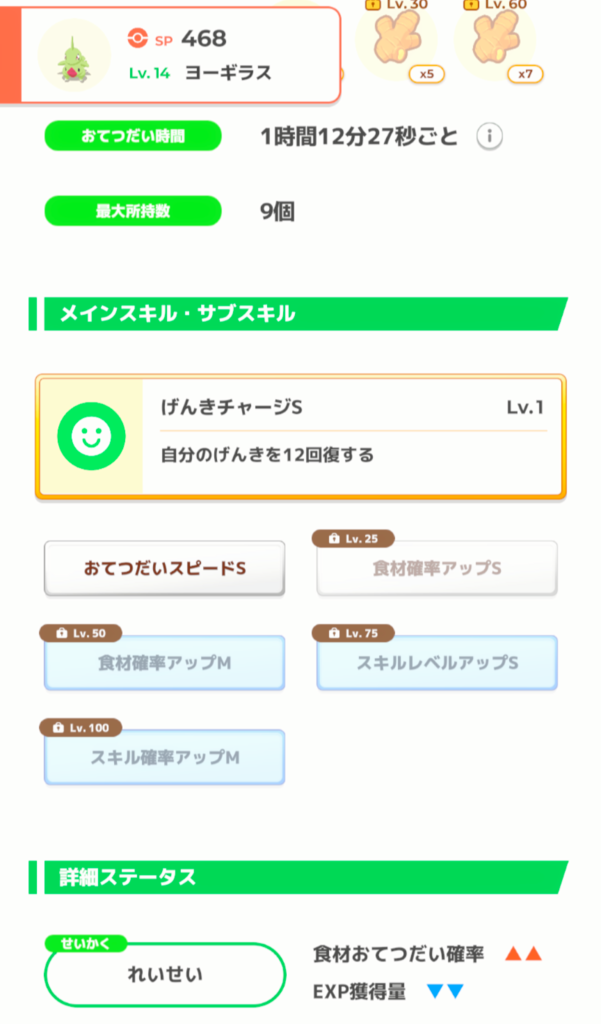View the locked スキルレベルアップS sub skill

(437, 663)
